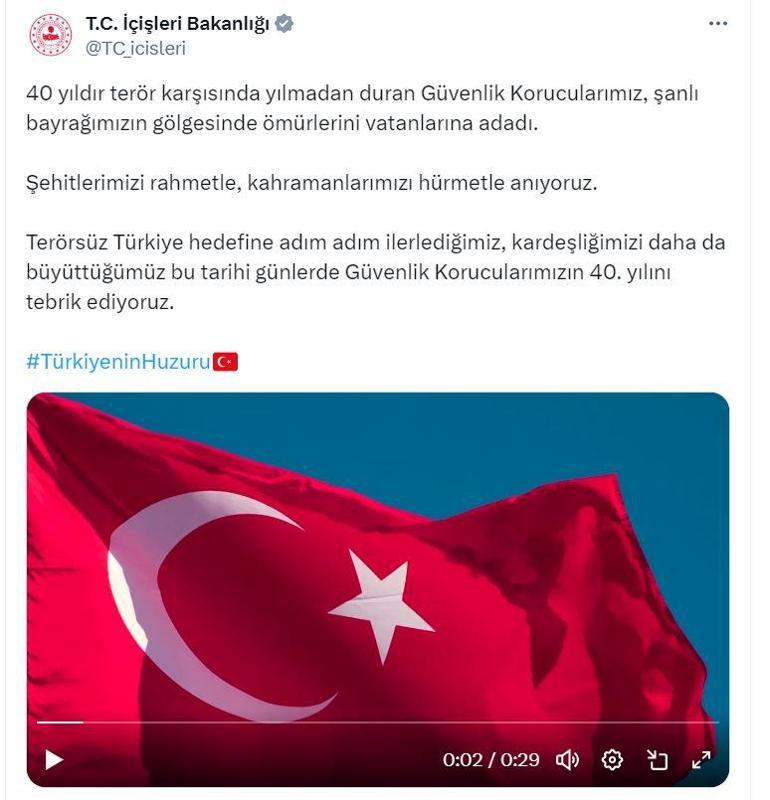Screen dimensions: 770x800
Task: Open the @TC_icisleri handle
Action: click(135, 48)
